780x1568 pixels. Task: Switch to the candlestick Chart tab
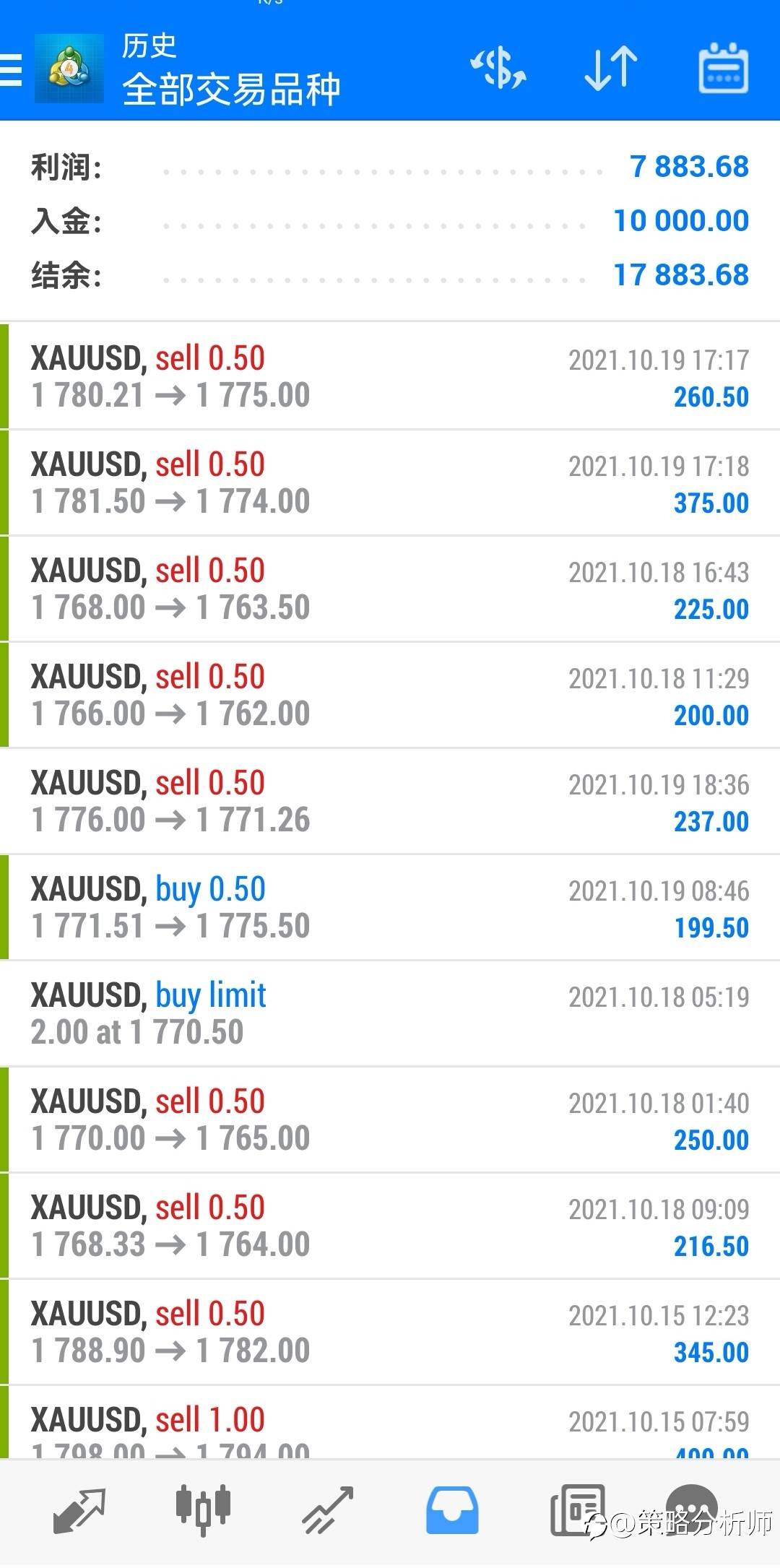[203, 1510]
